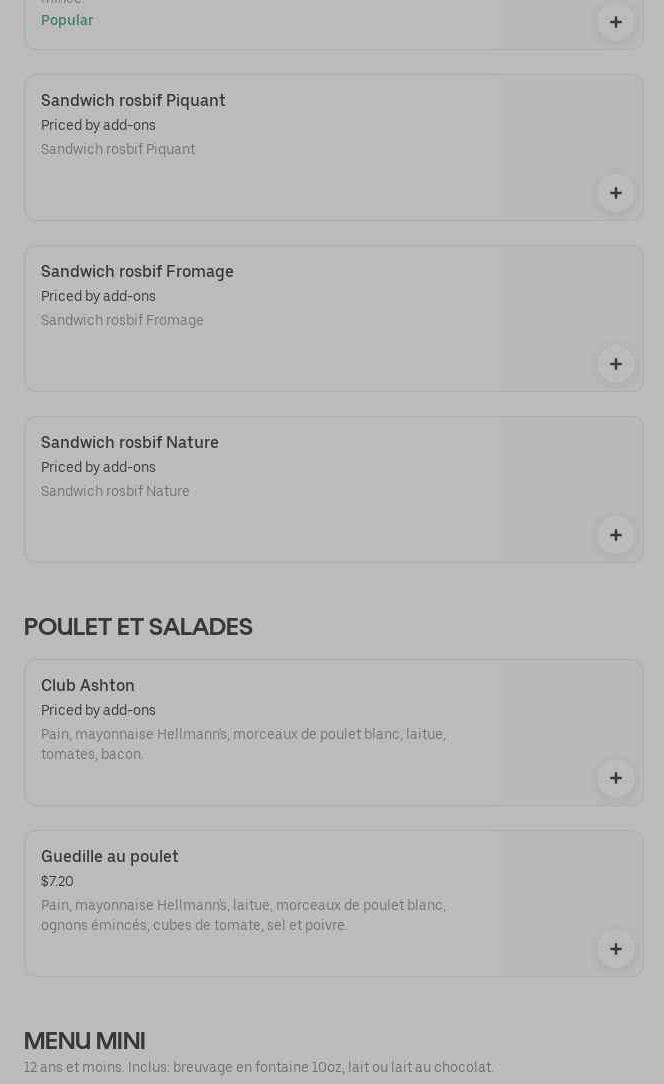The width and height of the screenshot is (664, 1084).
Task: Add Club Ashton to the order
Action: [x=615, y=778]
